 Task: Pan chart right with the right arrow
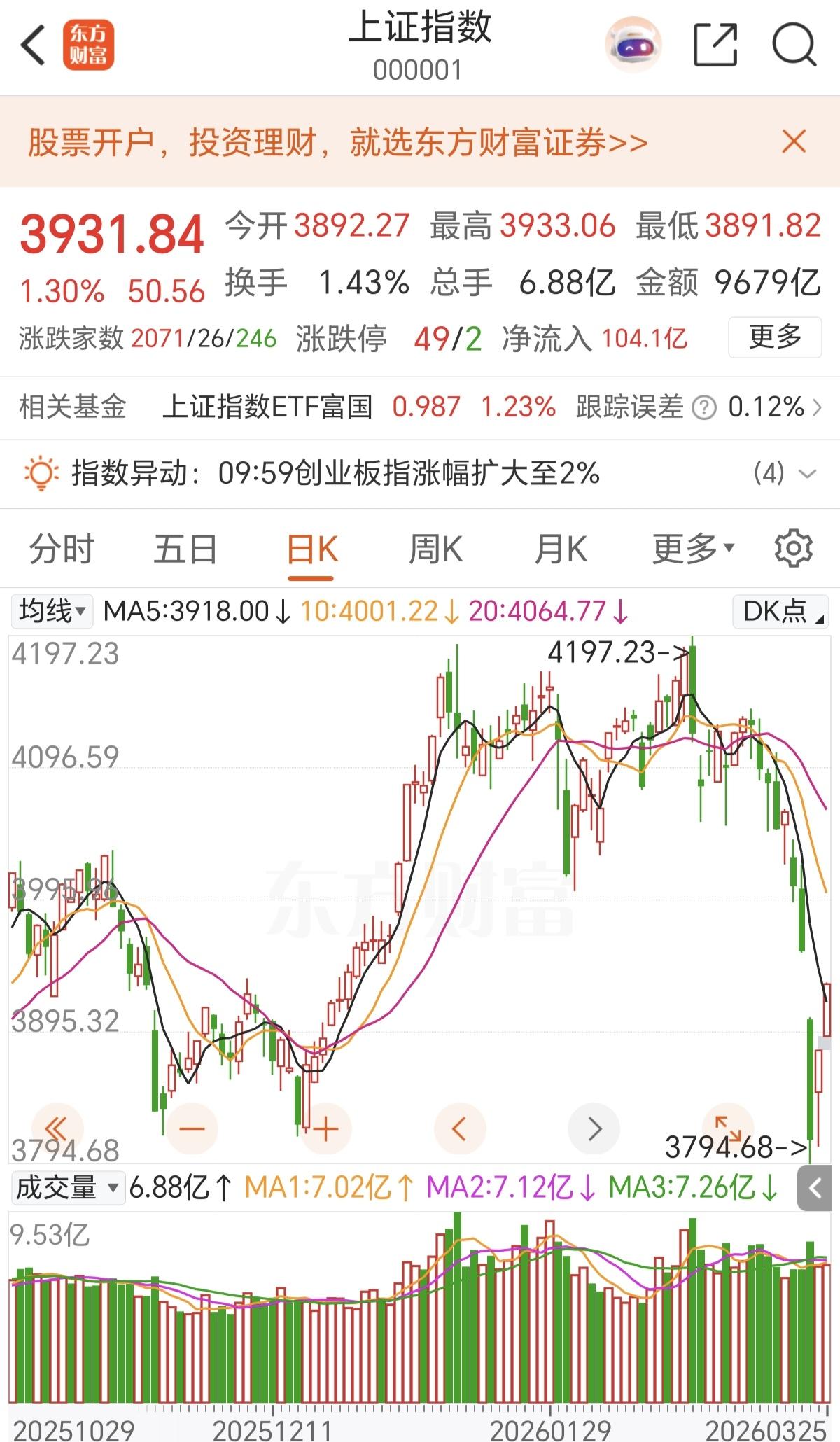pos(594,1126)
